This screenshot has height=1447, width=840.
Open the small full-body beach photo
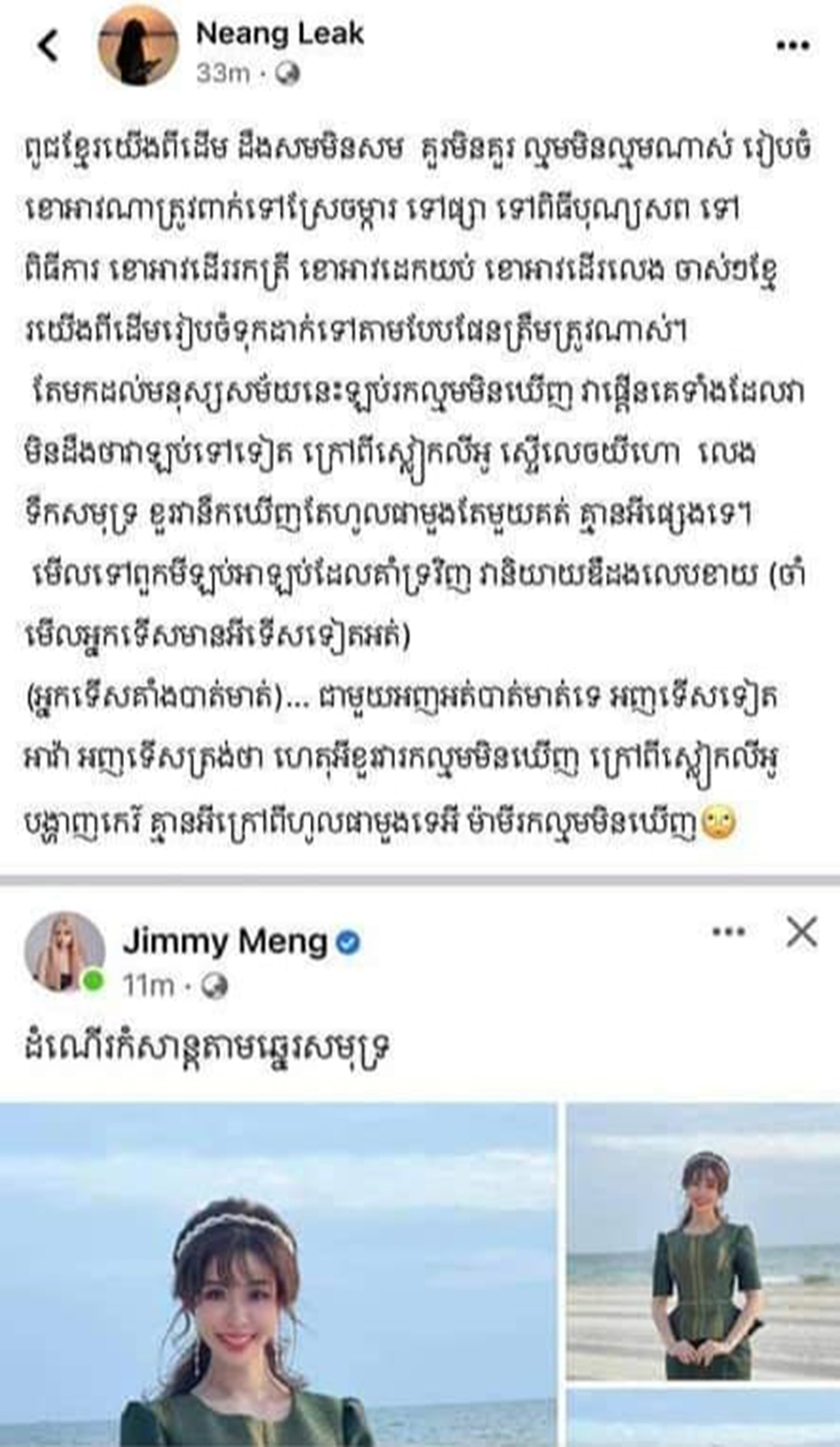703,1241
